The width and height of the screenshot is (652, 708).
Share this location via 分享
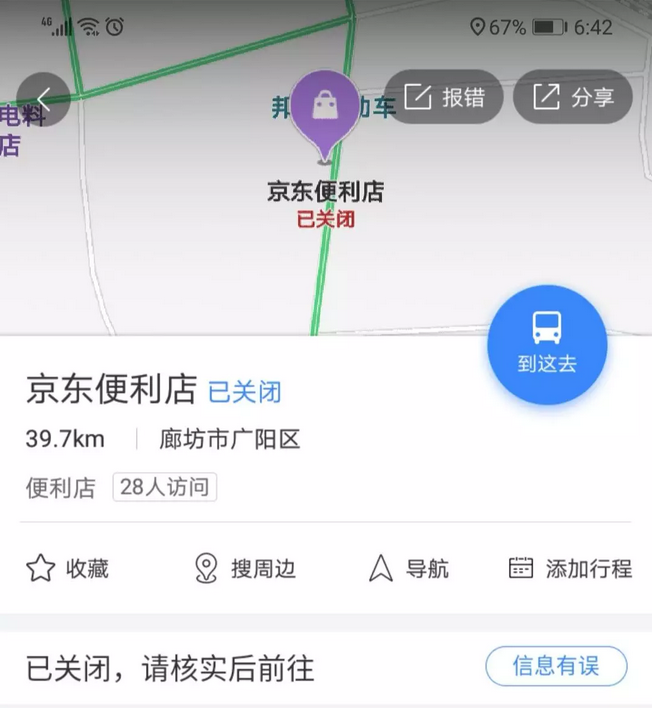point(573,97)
